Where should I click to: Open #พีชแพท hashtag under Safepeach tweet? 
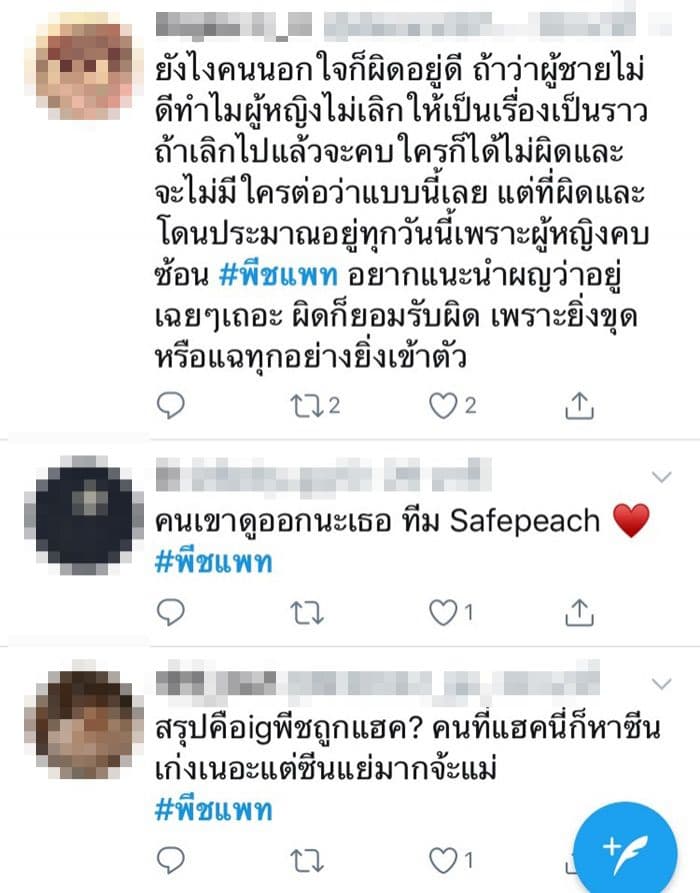pos(215,562)
